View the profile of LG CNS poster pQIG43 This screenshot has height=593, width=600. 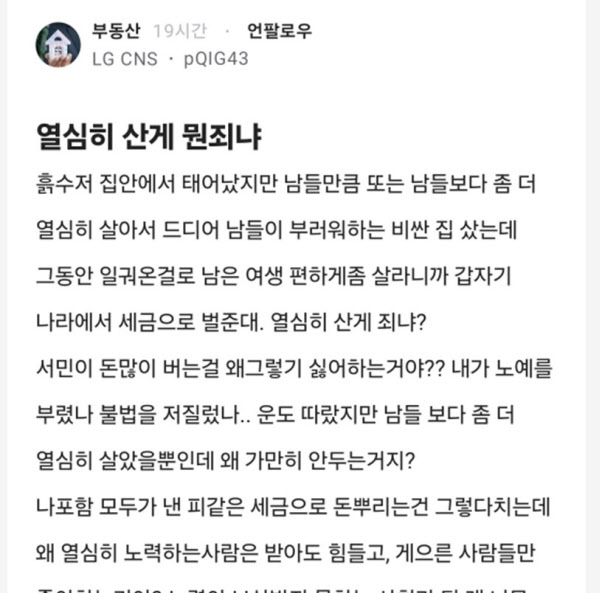pos(170,59)
